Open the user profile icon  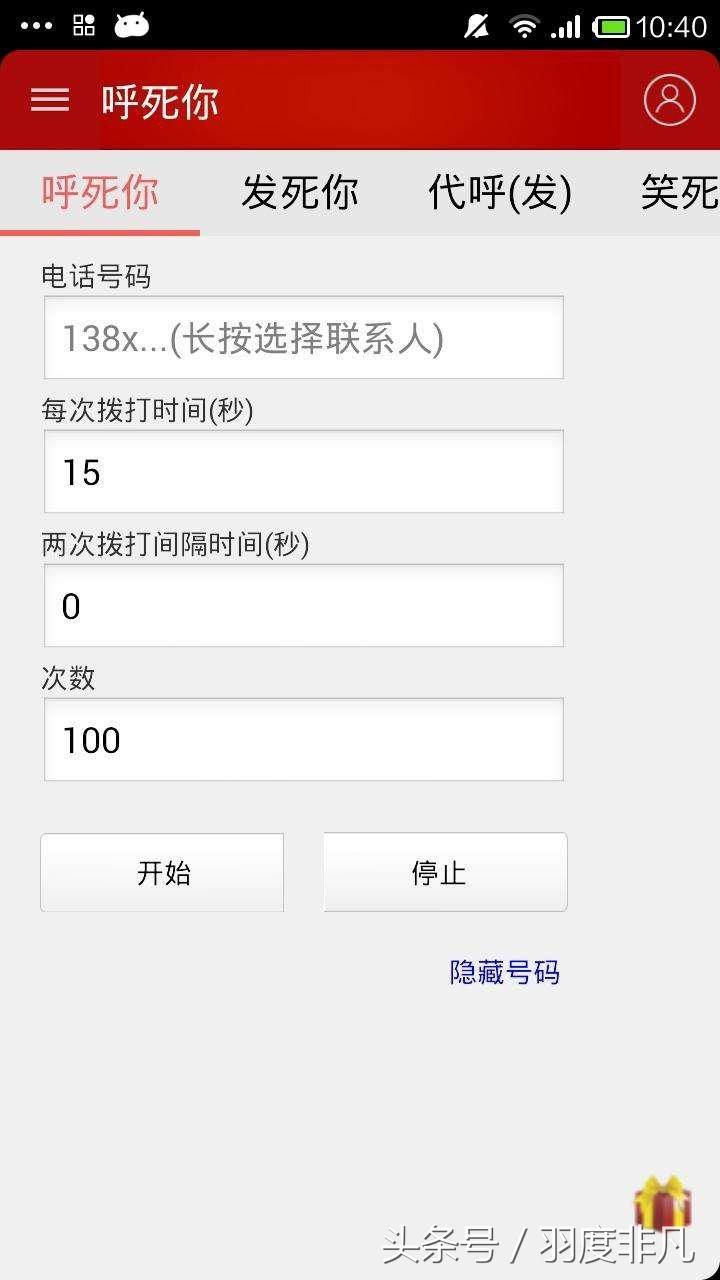pyautogui.click(x=670, y=100)
